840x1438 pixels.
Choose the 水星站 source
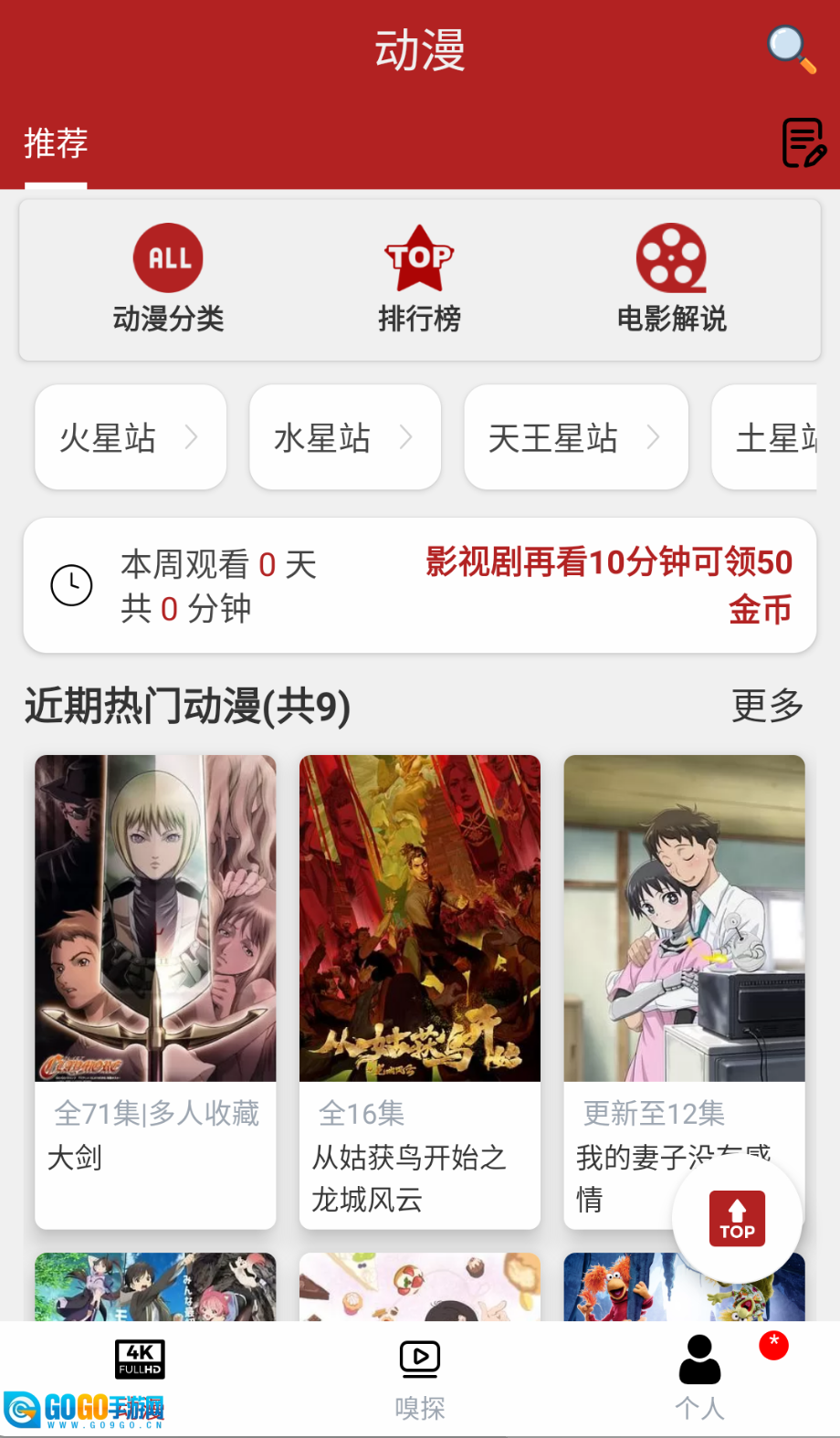345,437
